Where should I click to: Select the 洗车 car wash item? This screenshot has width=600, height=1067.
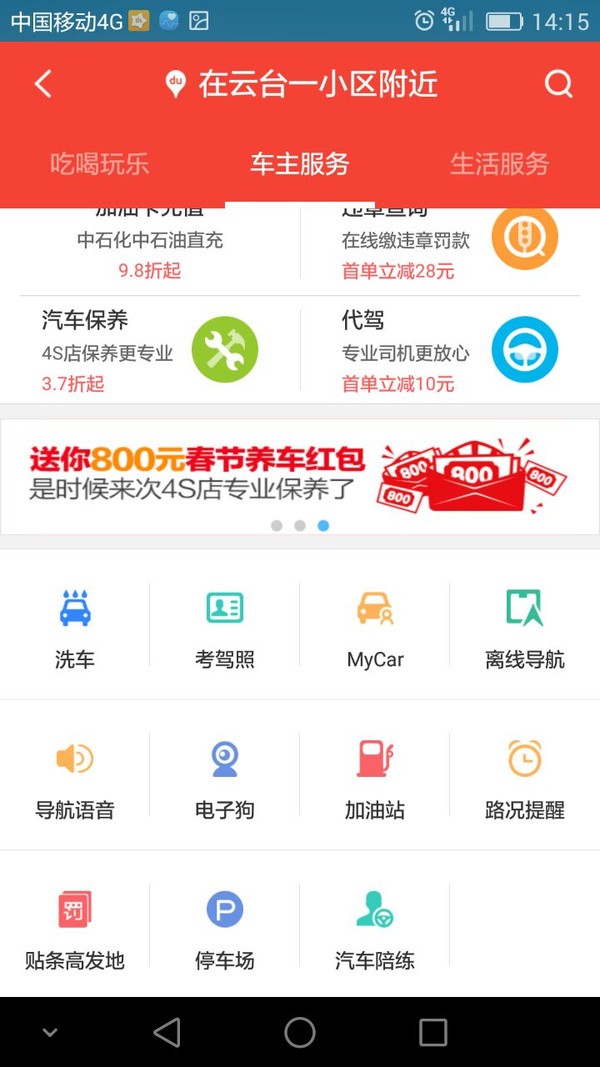(75, 627)
